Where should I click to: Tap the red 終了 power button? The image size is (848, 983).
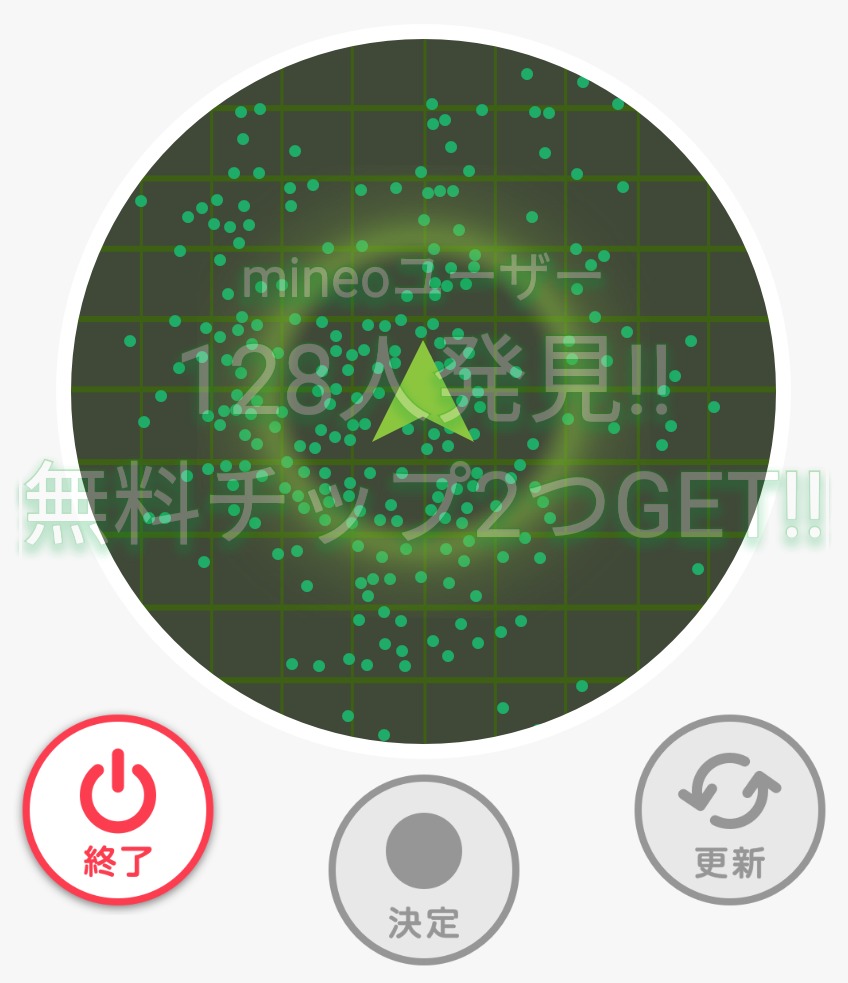tap(118, 810)
